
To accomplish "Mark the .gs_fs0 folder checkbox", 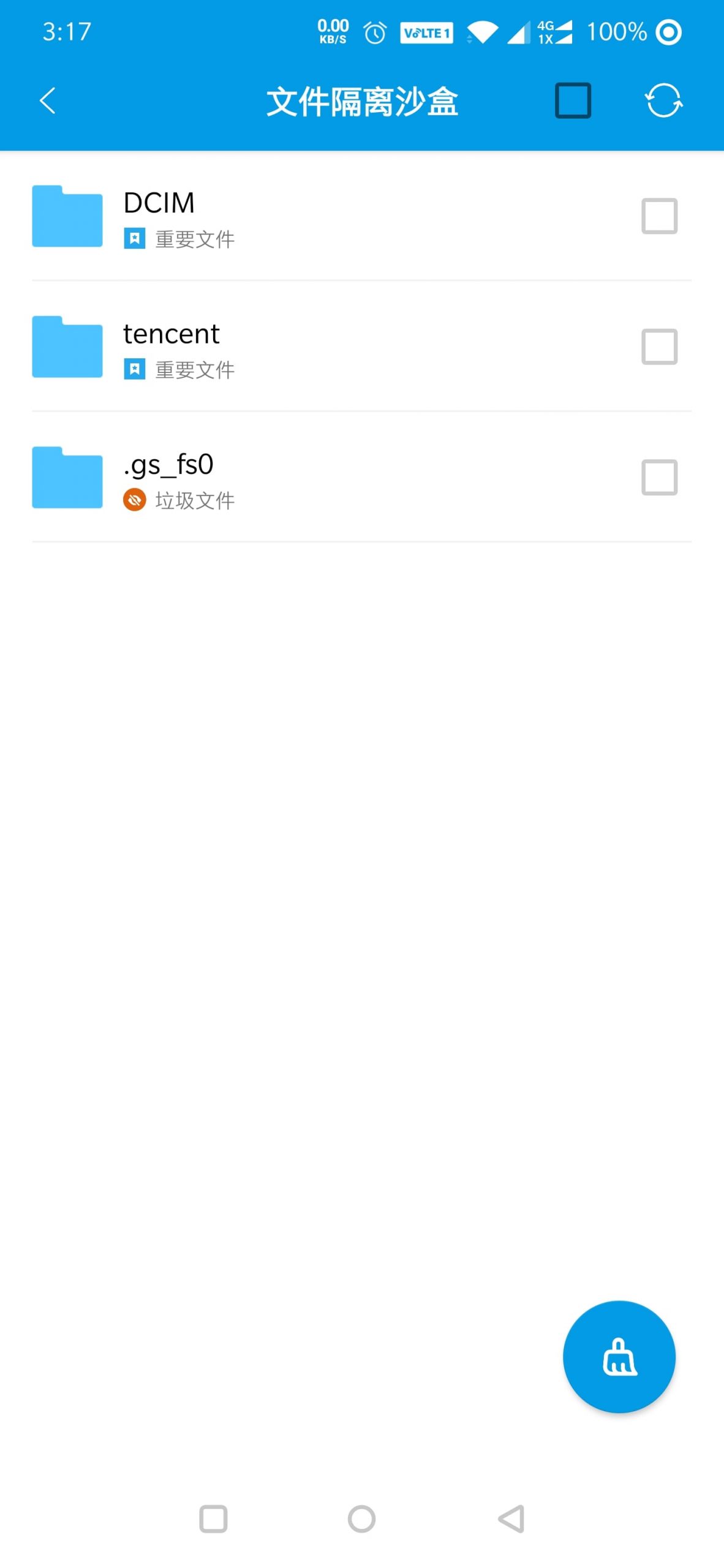I will [x=659, y=477].
